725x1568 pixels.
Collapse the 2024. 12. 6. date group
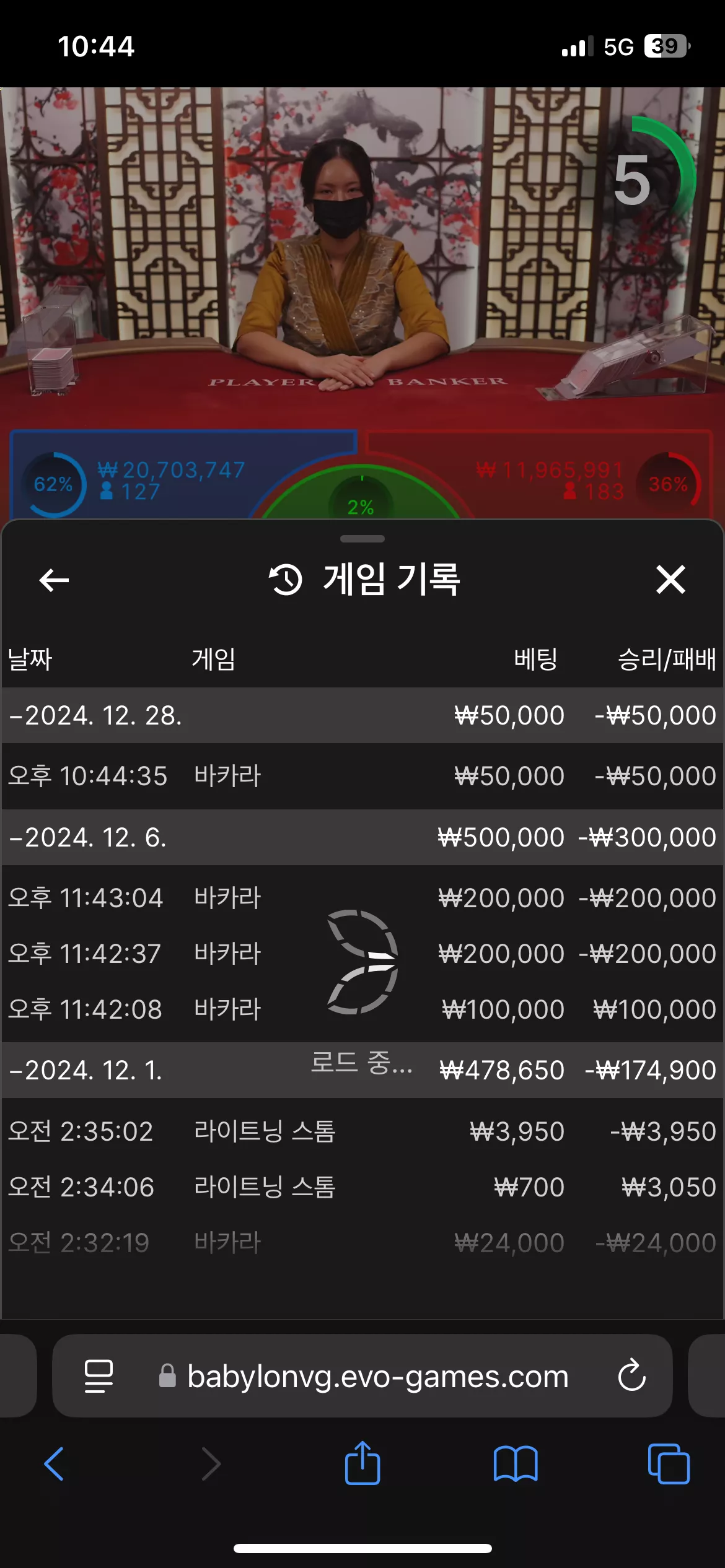pyautogui.click(x=362, y=837)
